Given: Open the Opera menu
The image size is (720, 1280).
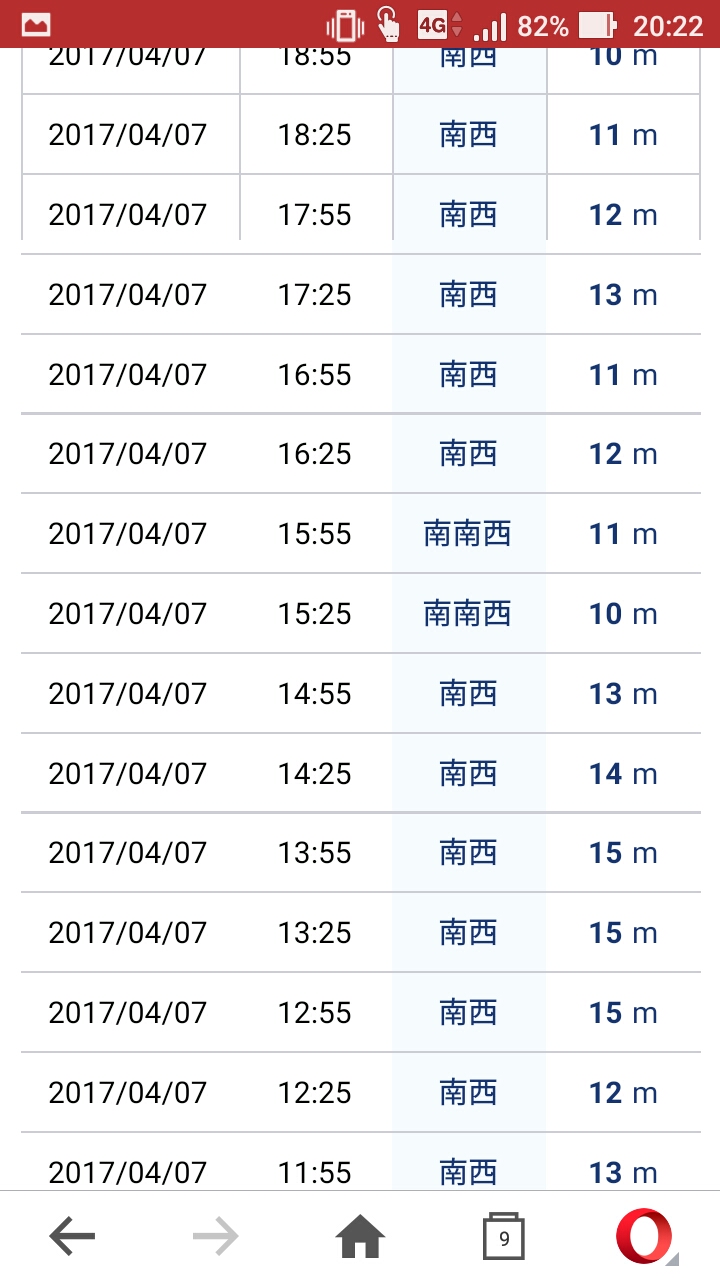Looking at the screenshot, I should point(645,1237).
